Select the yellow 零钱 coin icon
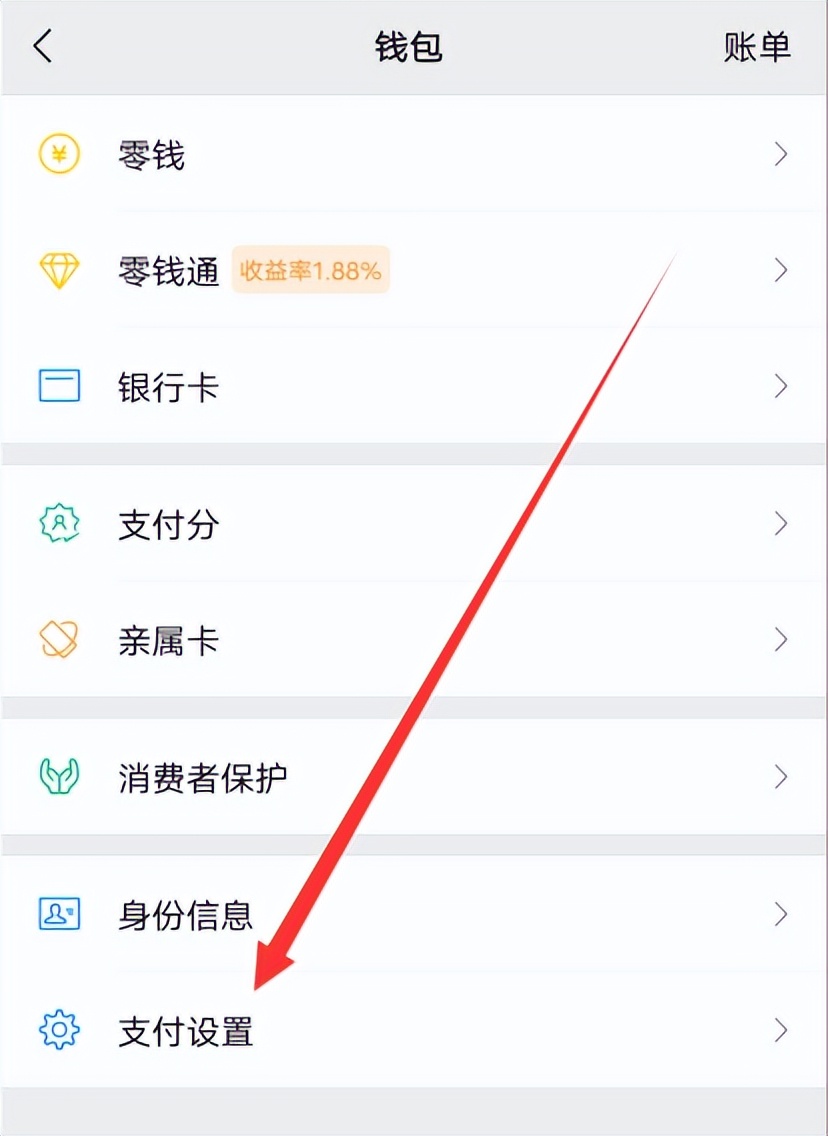The image size is (828, 1136). pos(60,155)
